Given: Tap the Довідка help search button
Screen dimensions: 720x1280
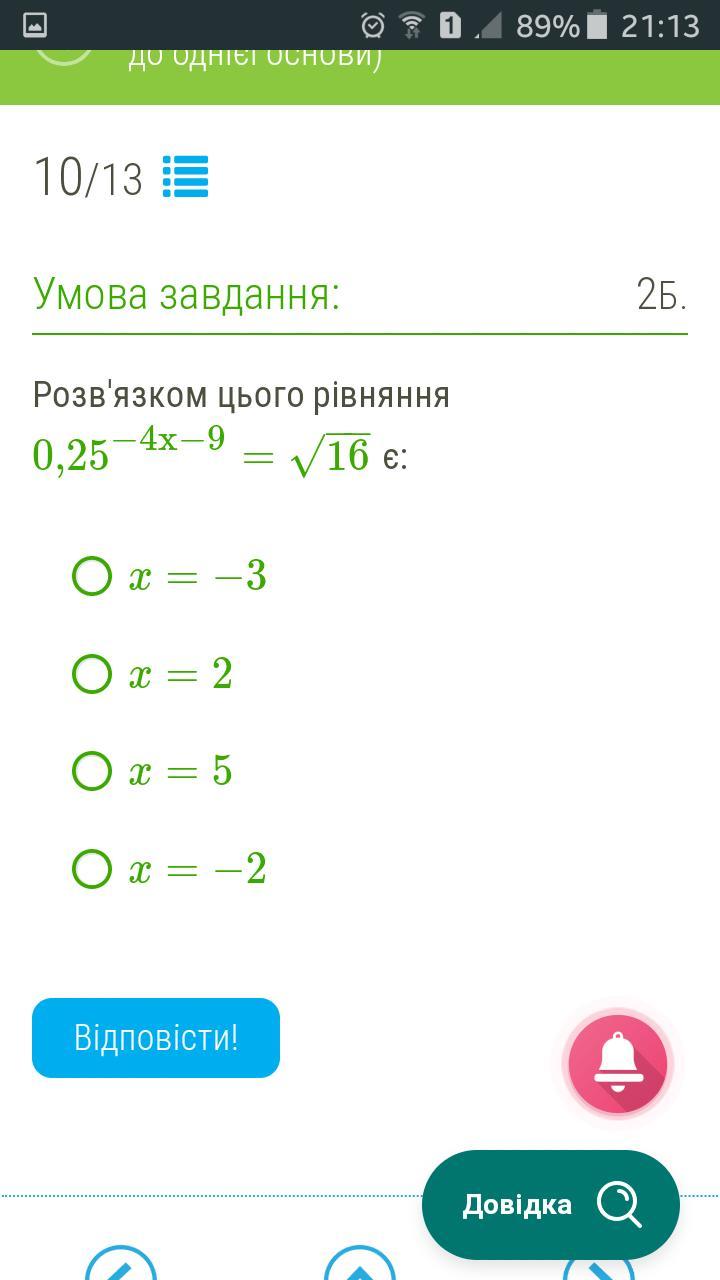Looking at the screenshot, I should click(x=551, y=1204).
